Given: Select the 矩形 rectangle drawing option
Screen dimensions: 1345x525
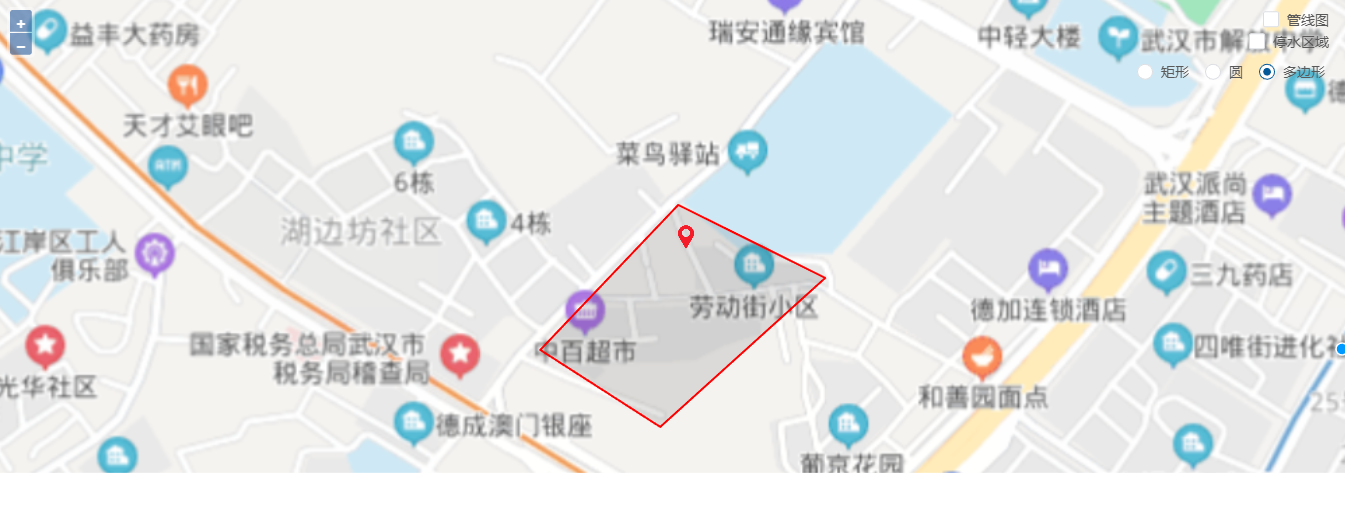Looking at the screenshot, I should point(1145,72).
